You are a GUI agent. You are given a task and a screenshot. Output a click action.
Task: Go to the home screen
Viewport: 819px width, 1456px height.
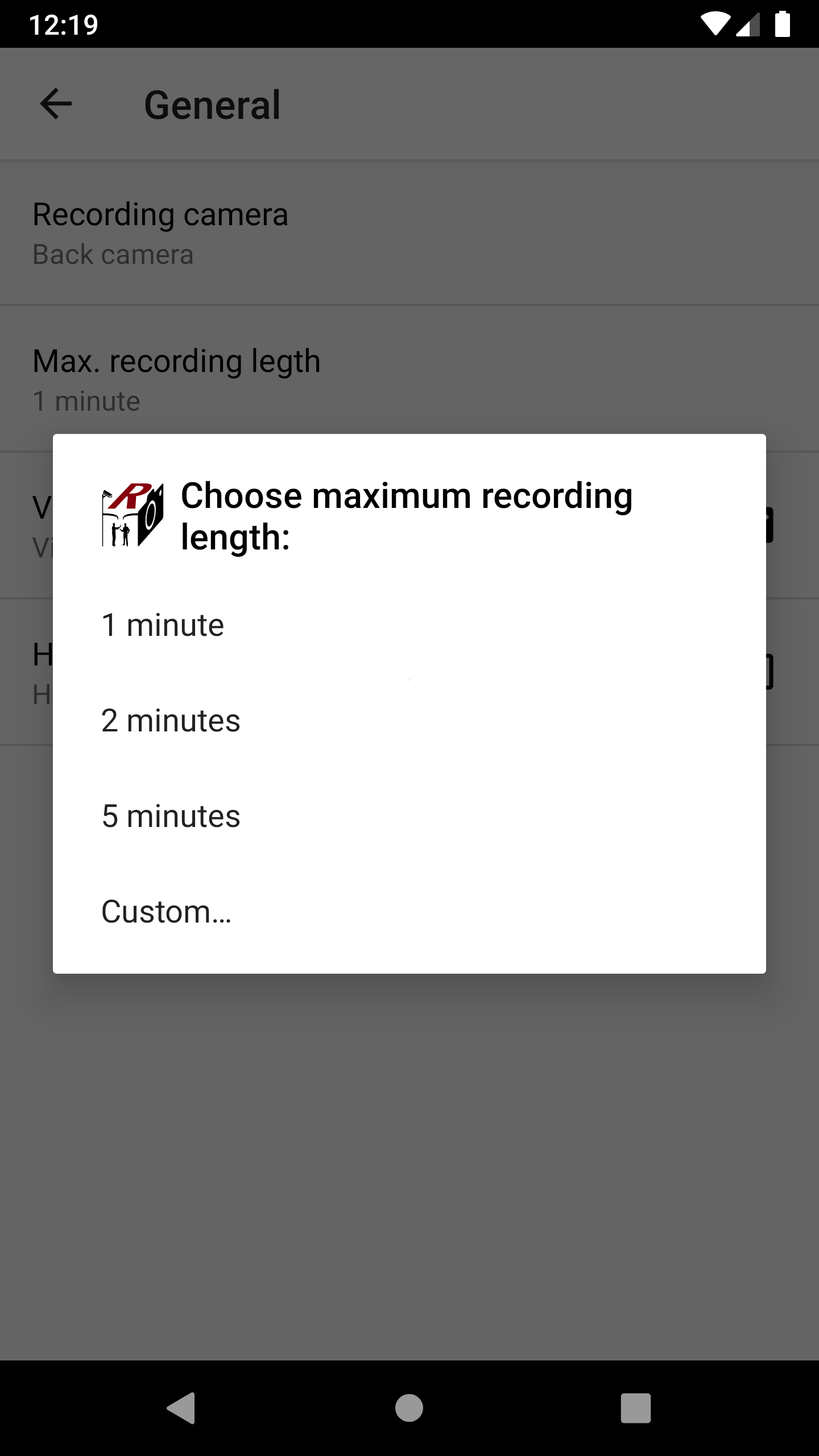[409, 1408]
